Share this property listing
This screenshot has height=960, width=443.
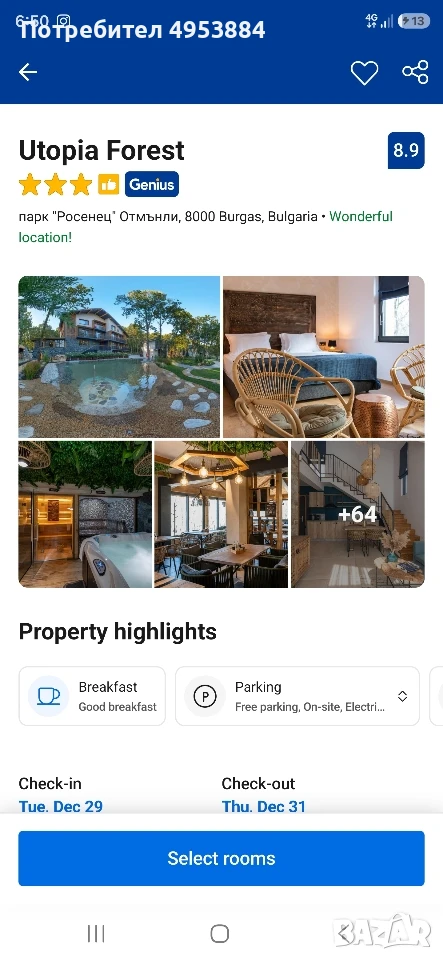pyautogui.click(x=415, y=72)
